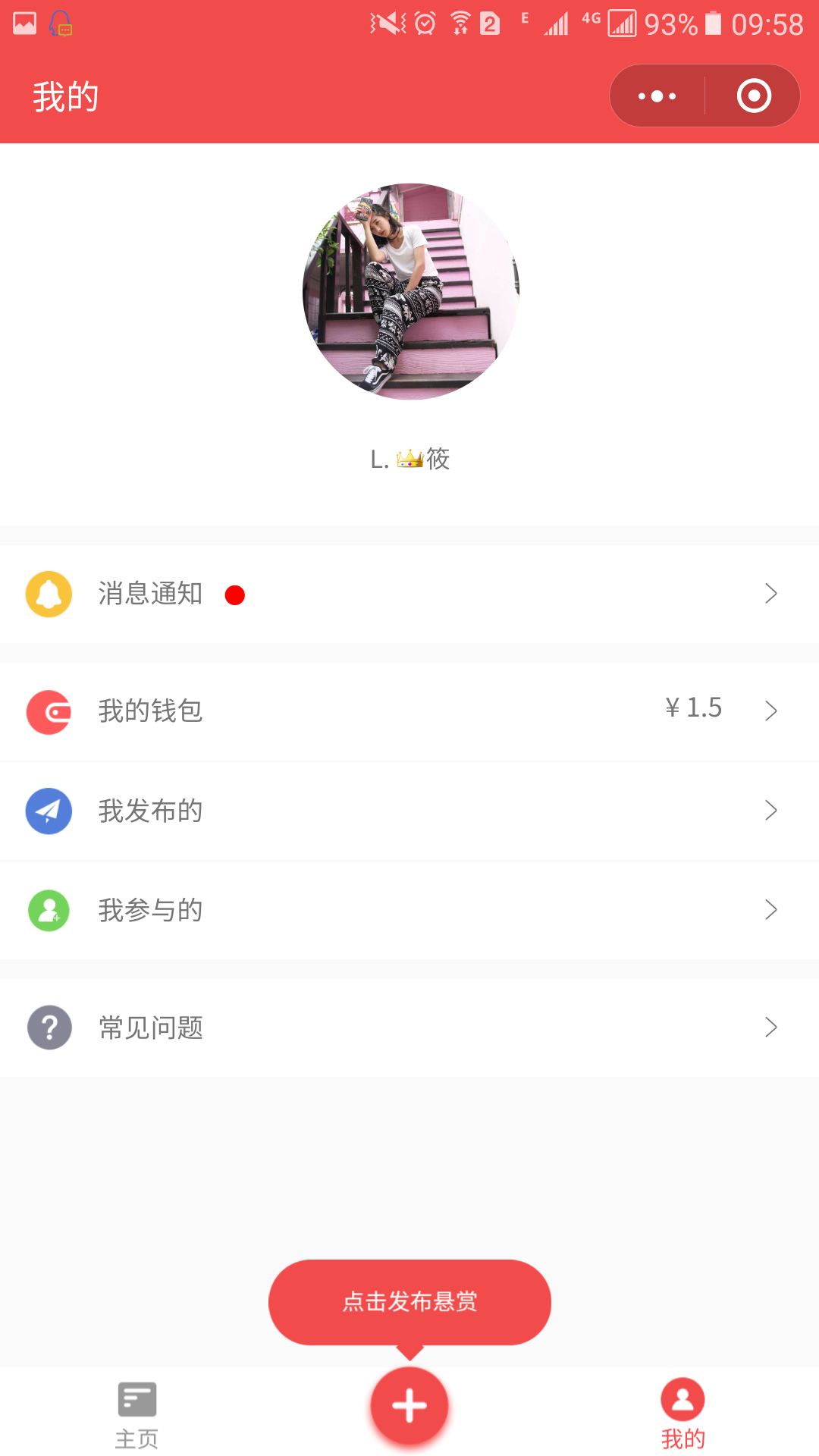View 我发布的 posts

(409, 811)
